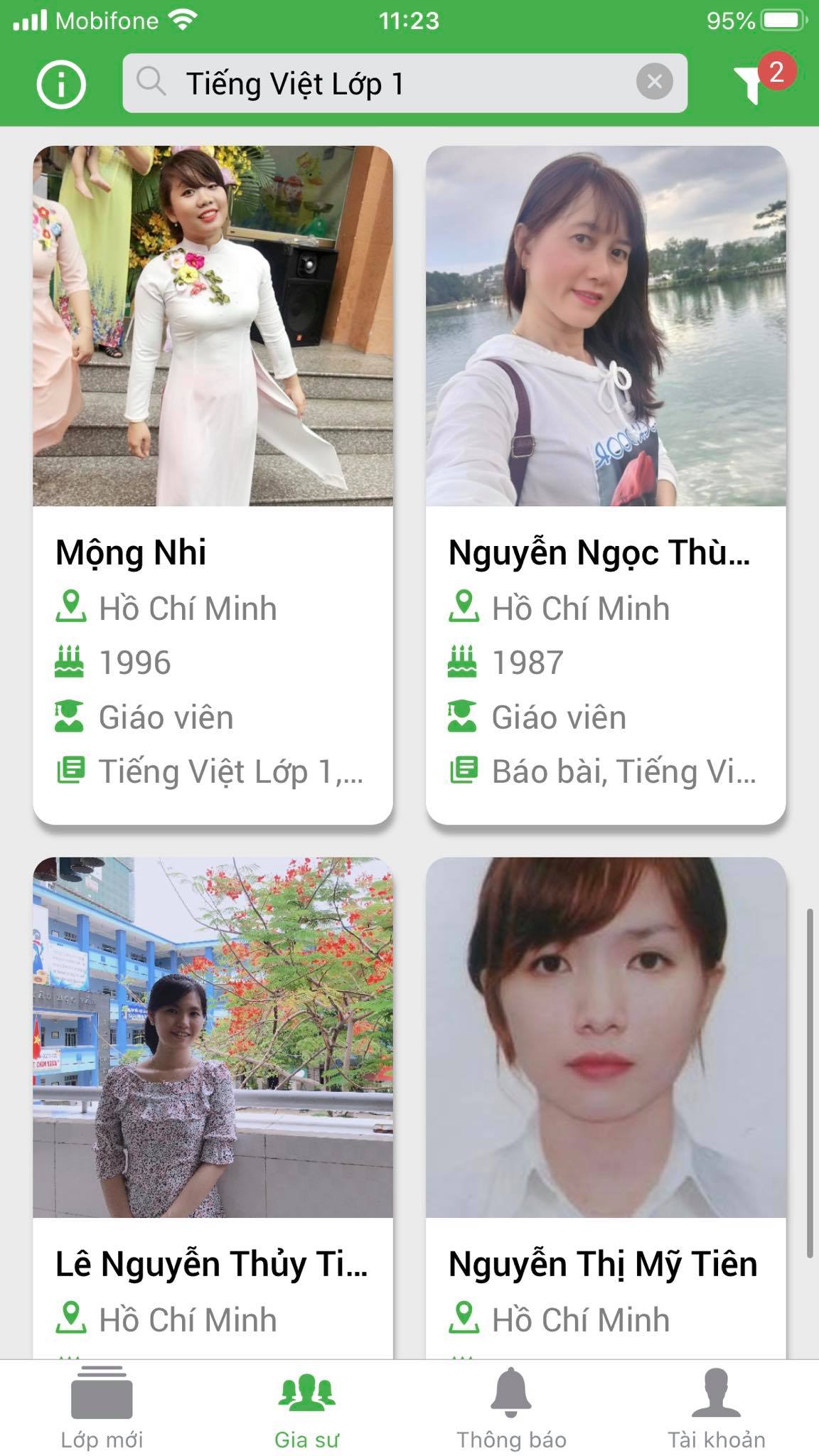Switch to the Tài khoản tab
This screenshot has width=819, height=1456.
pos(716,1408)
